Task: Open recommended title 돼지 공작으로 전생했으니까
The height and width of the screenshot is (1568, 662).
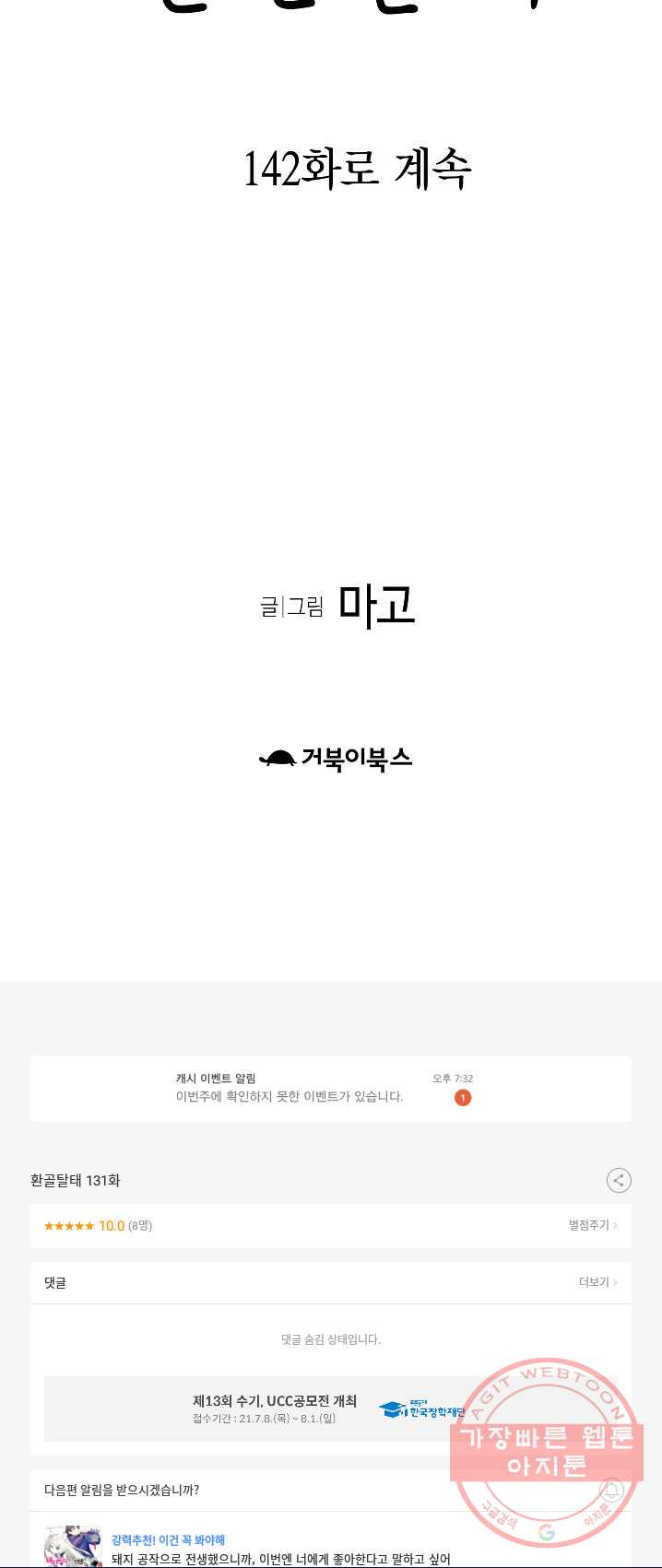Action: (x=280, y=1558)
